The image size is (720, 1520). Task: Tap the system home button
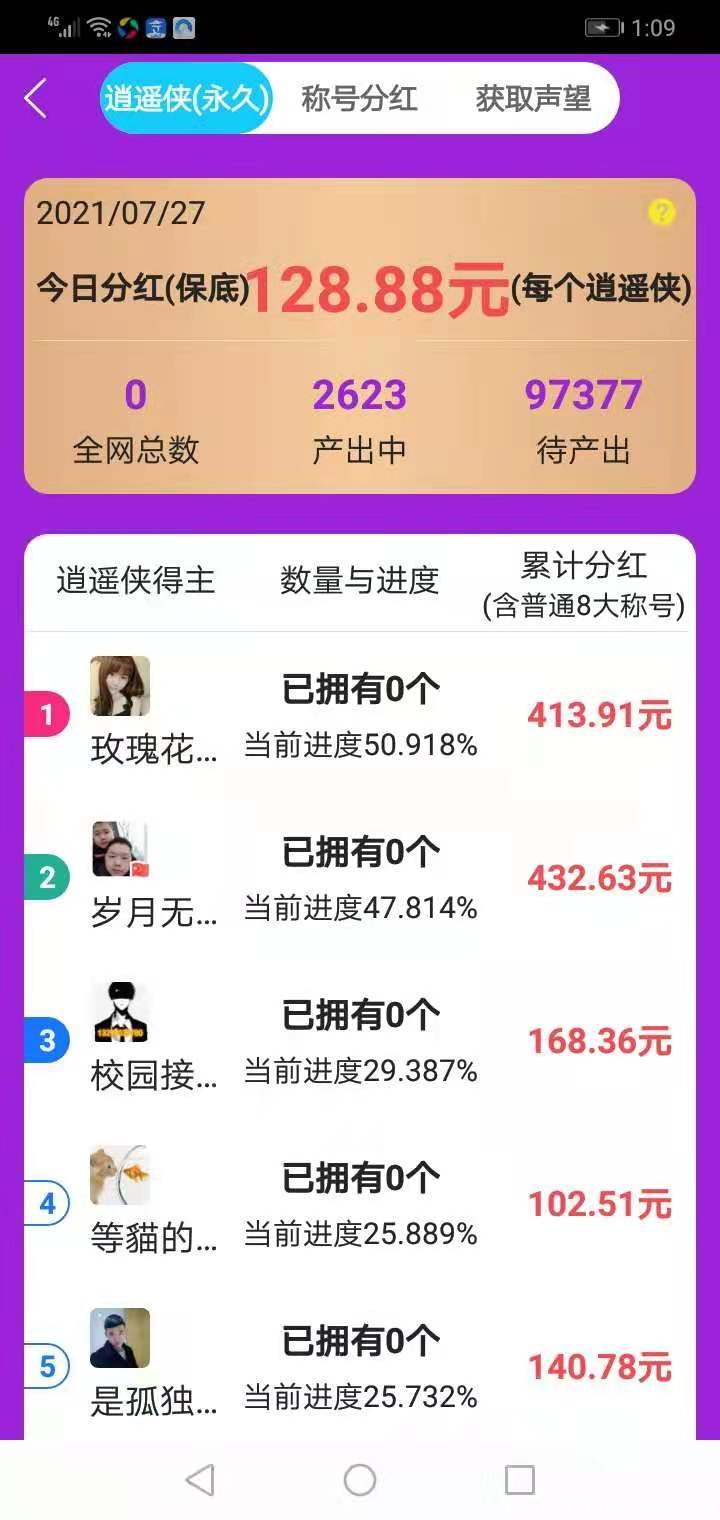(x=359, y=1480)
